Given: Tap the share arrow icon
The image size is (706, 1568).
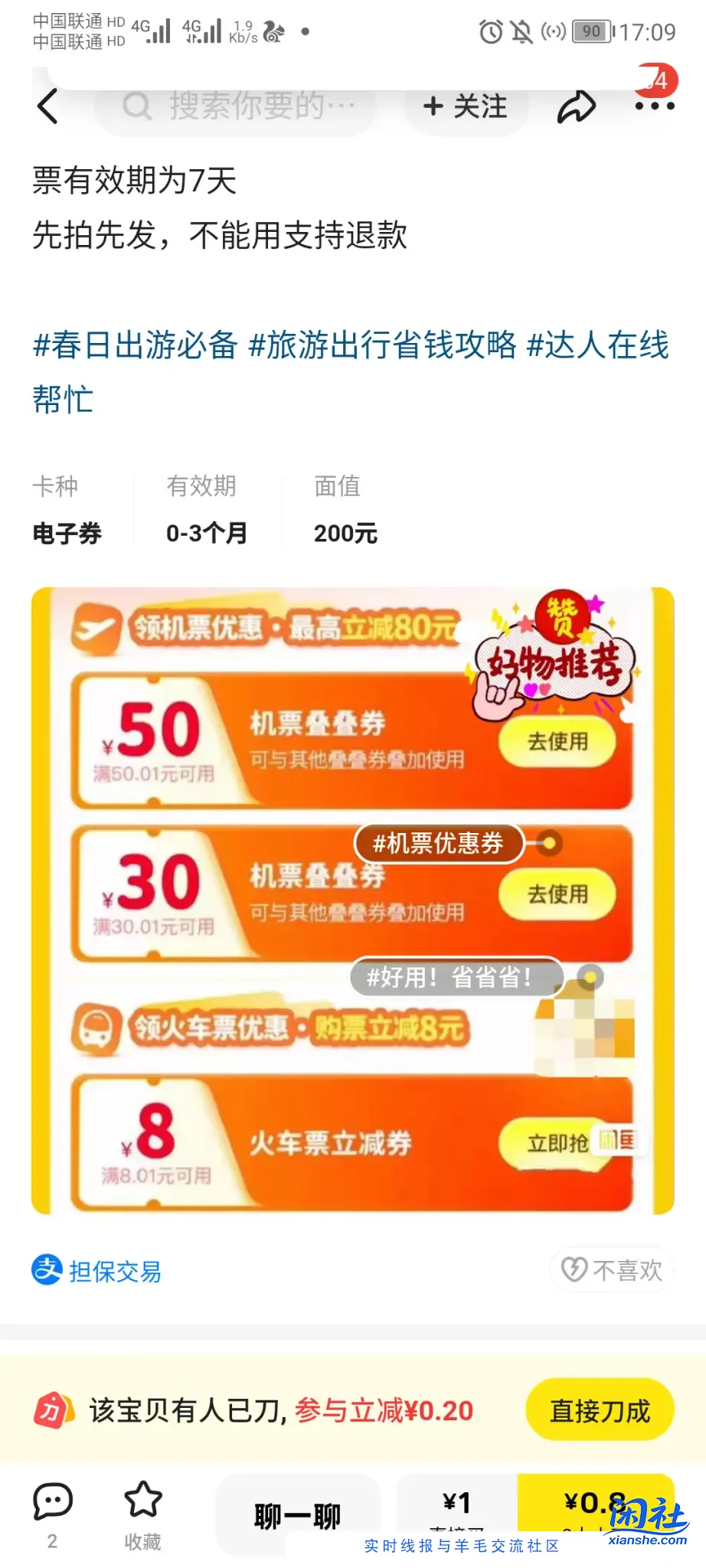Looking at the screenshot, I should [x=577, y=106].
